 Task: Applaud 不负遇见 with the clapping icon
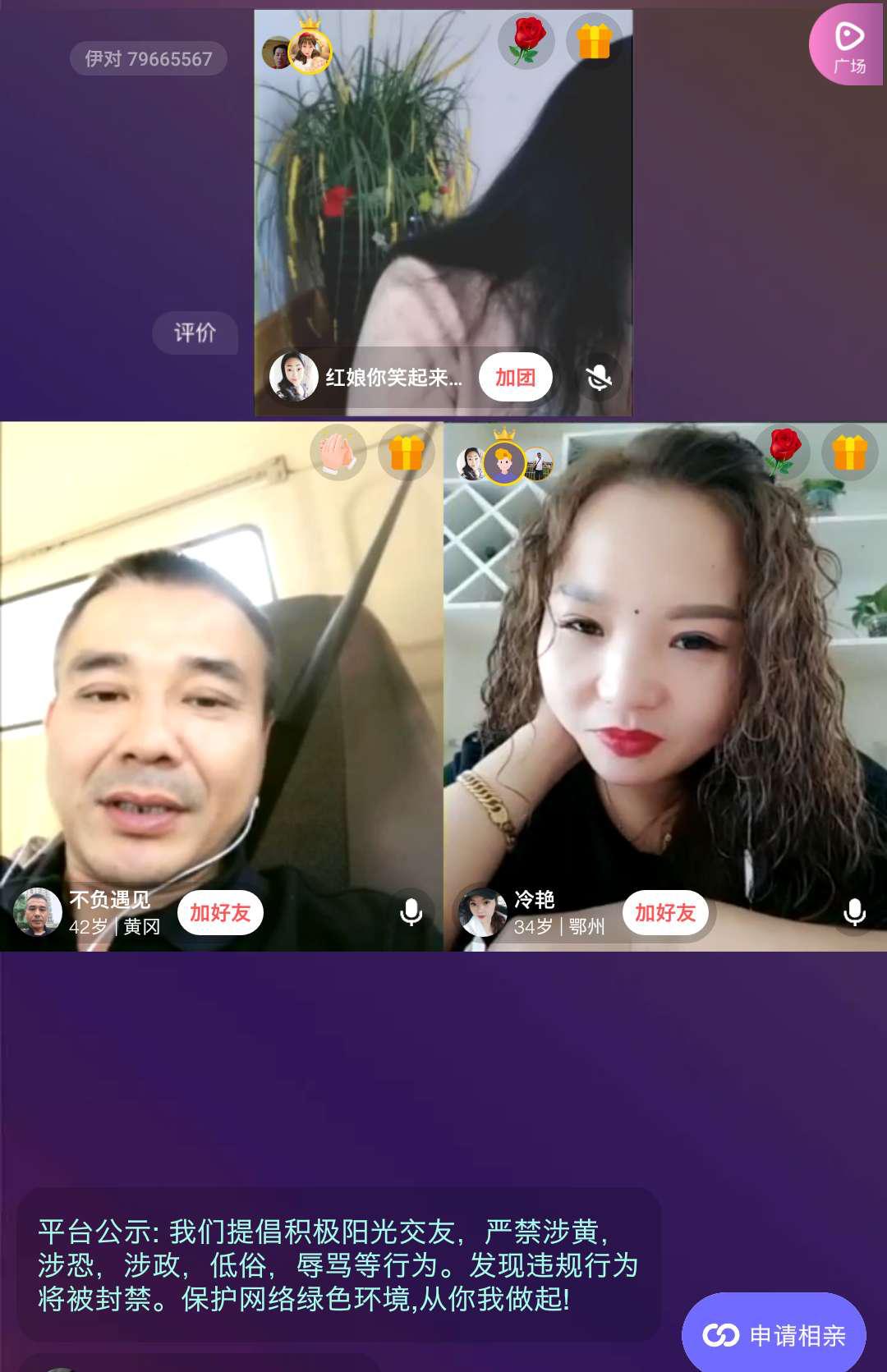point(338,452)
